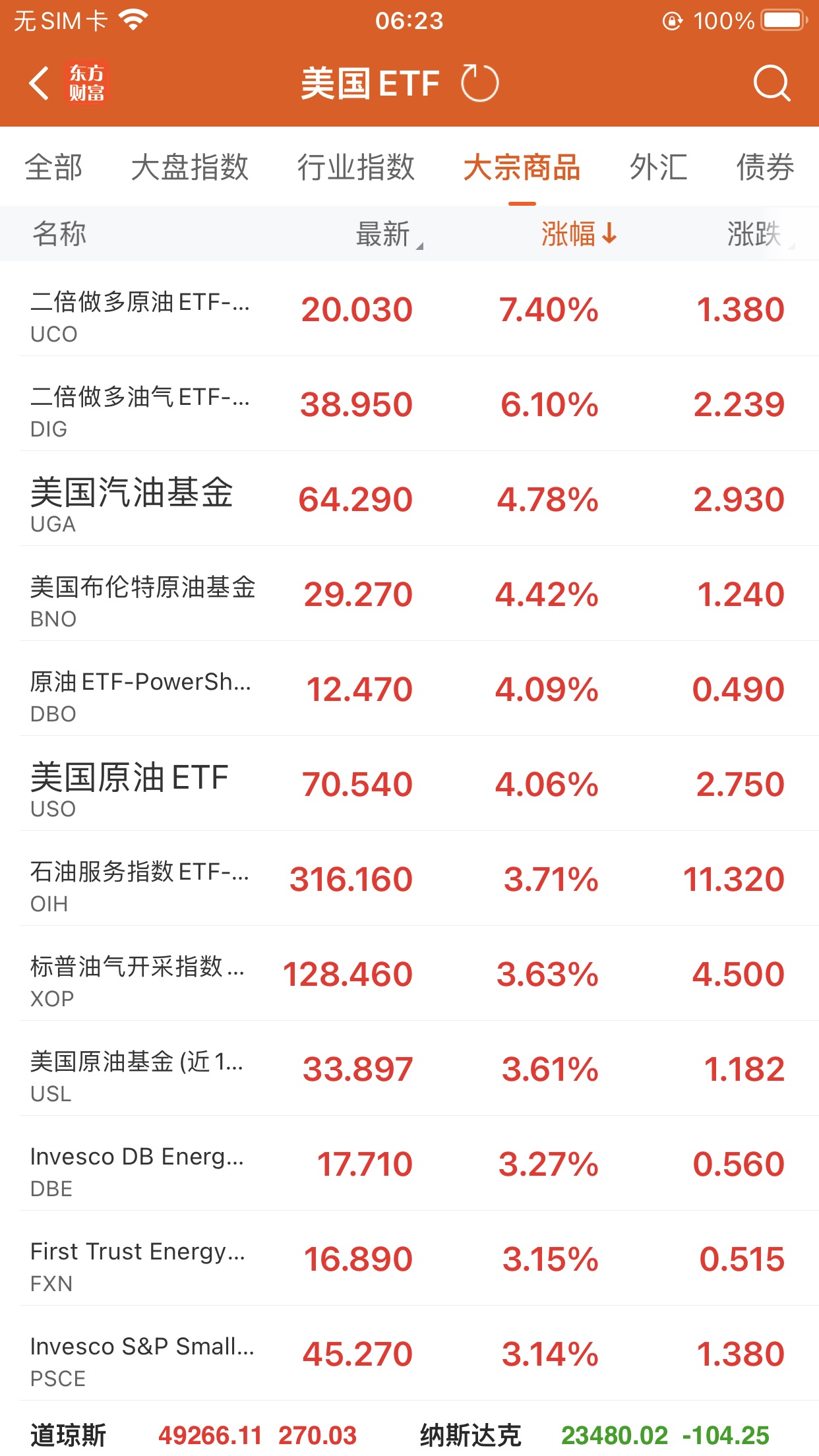
Task: Open the 石油服务指数ETF OIH row
Action: (x=409, y=880)
